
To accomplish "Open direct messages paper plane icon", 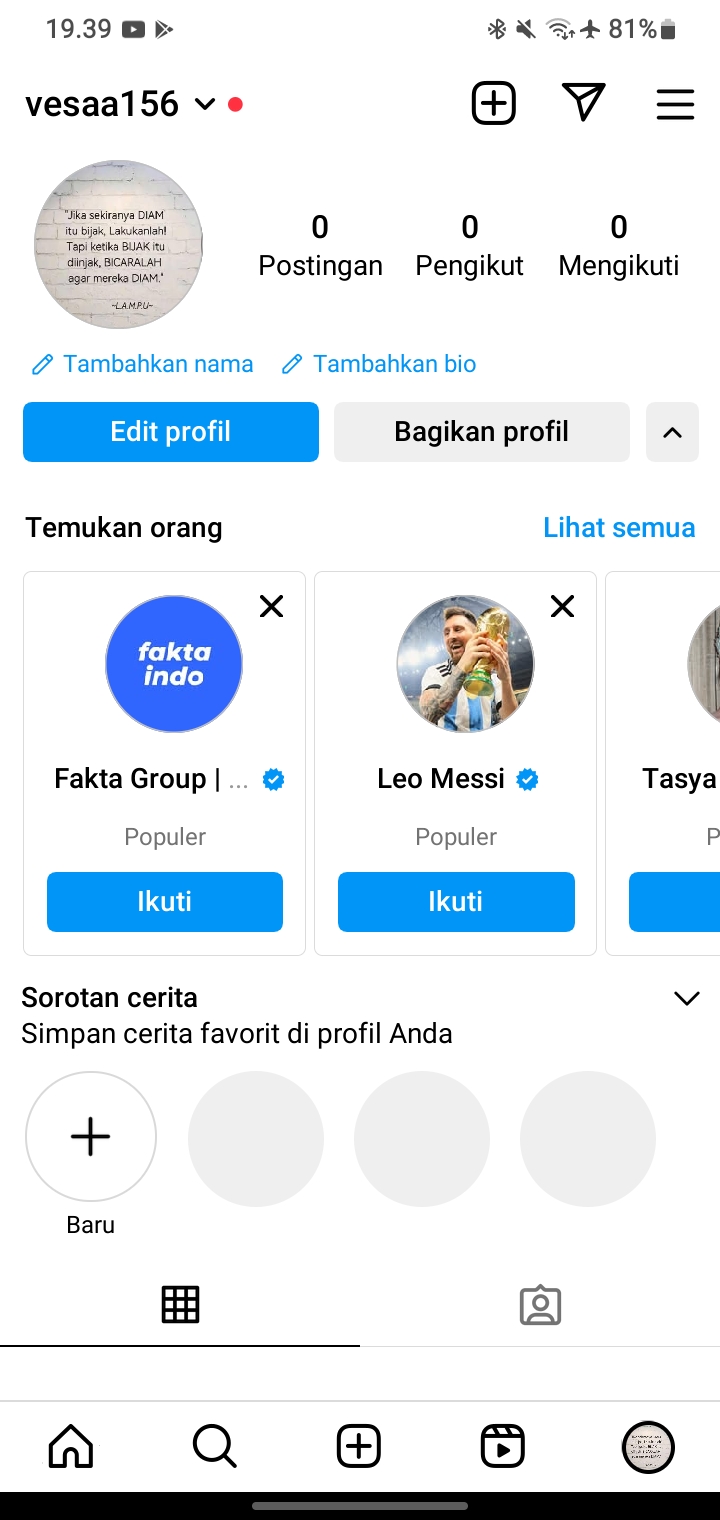I will [x=584, y=103].
